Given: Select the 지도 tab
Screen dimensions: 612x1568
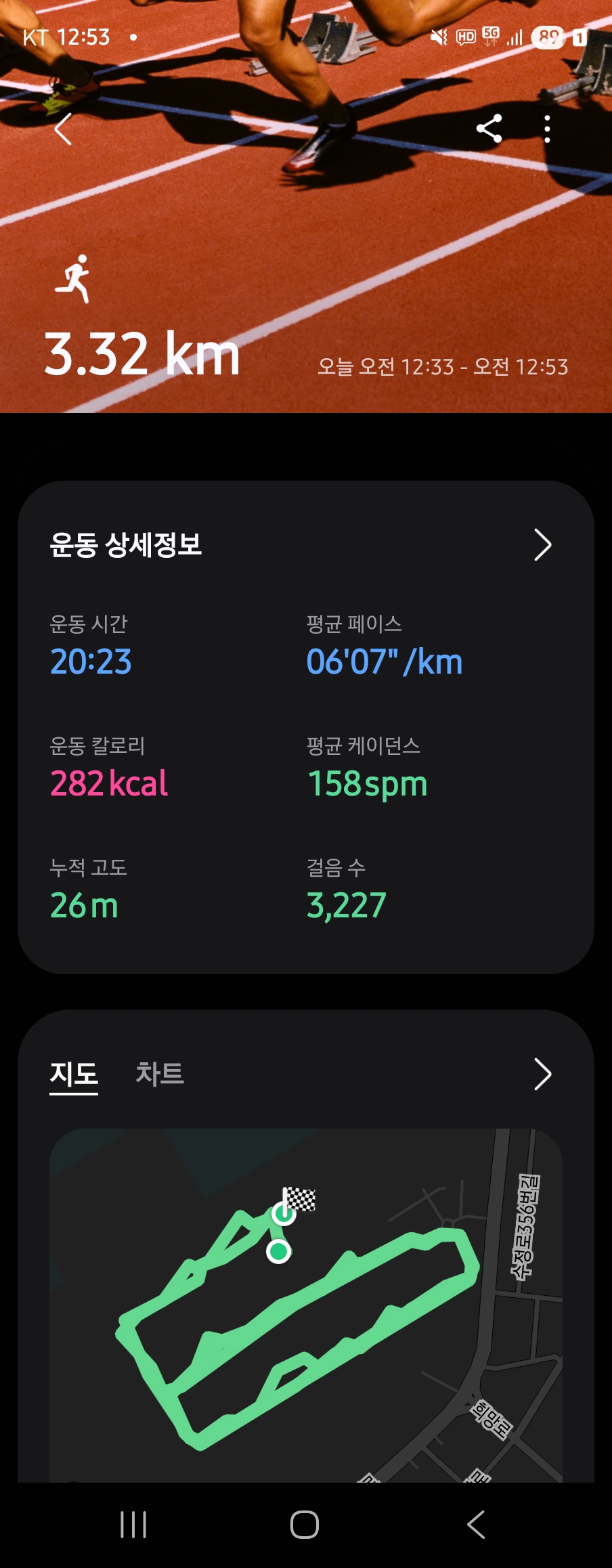Looking at the screenshot, I should 74,1074.
